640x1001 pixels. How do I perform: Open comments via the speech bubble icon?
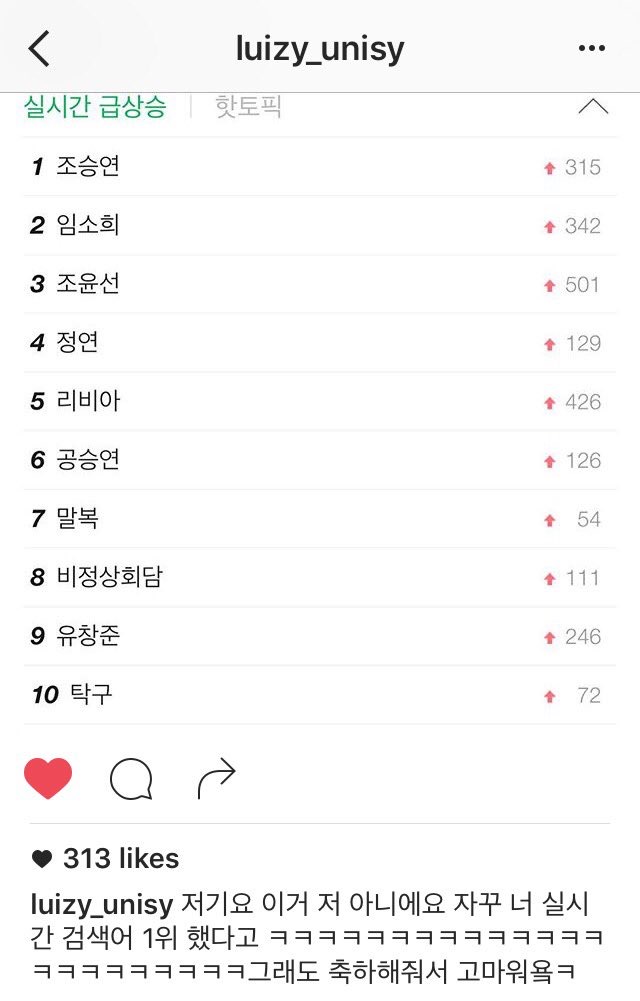[x=131, y=779]
